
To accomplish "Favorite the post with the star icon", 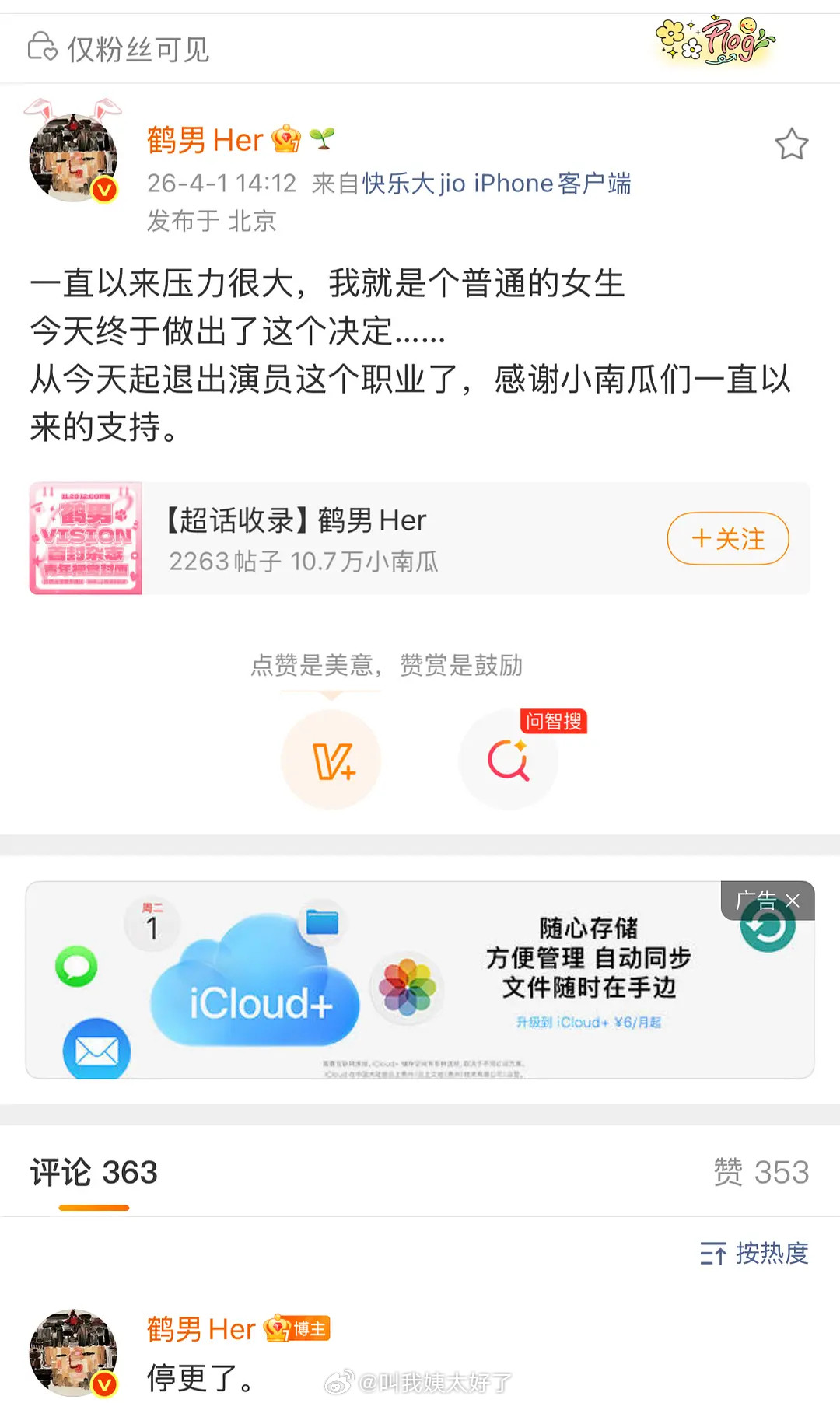I will pyautogui.click(x=792, y=144).
